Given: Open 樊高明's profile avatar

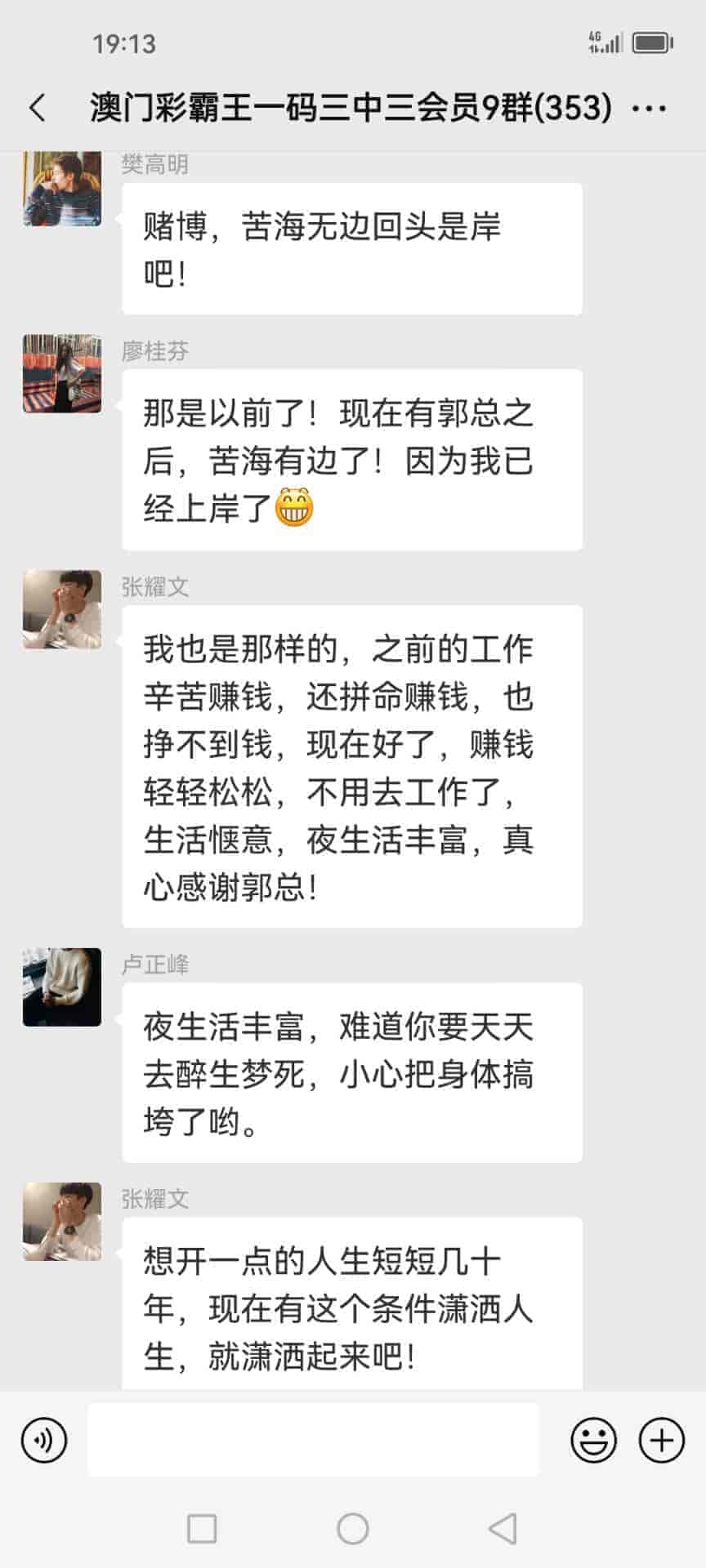Looking at the screenshot, I should coord(62,189).
